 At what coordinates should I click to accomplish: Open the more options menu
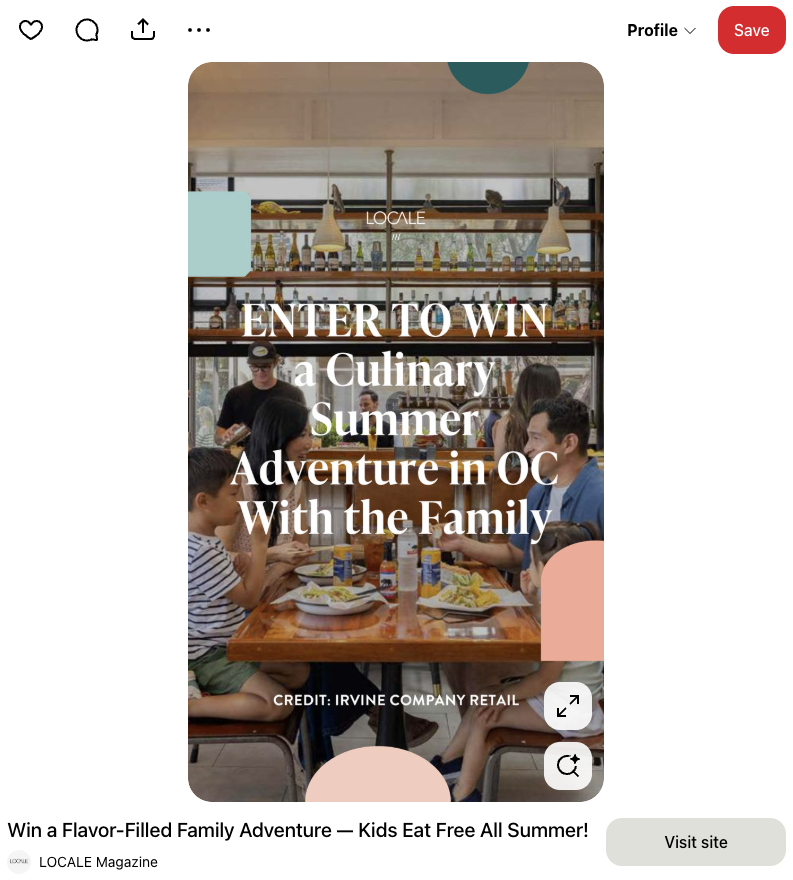coord(199,30)
